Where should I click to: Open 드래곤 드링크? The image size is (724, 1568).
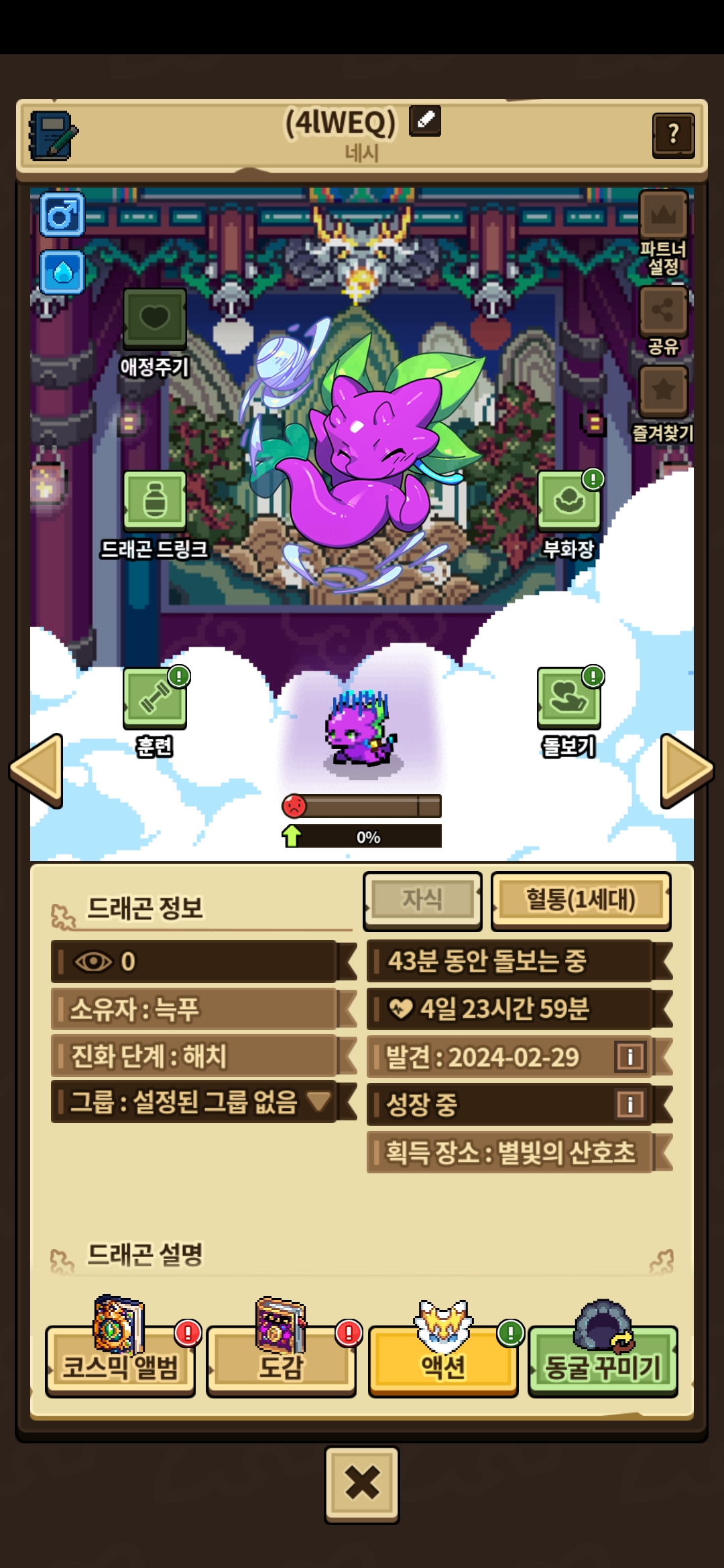[x=154, y=515]
